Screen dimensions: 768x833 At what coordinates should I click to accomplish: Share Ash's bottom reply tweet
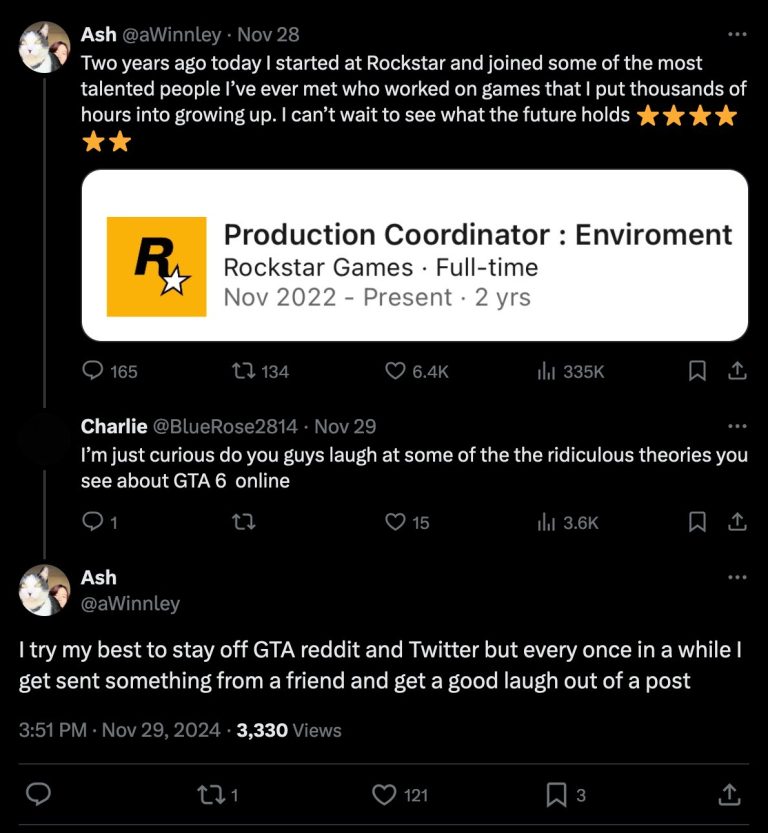pyautogui.click(x=729, y=794)
